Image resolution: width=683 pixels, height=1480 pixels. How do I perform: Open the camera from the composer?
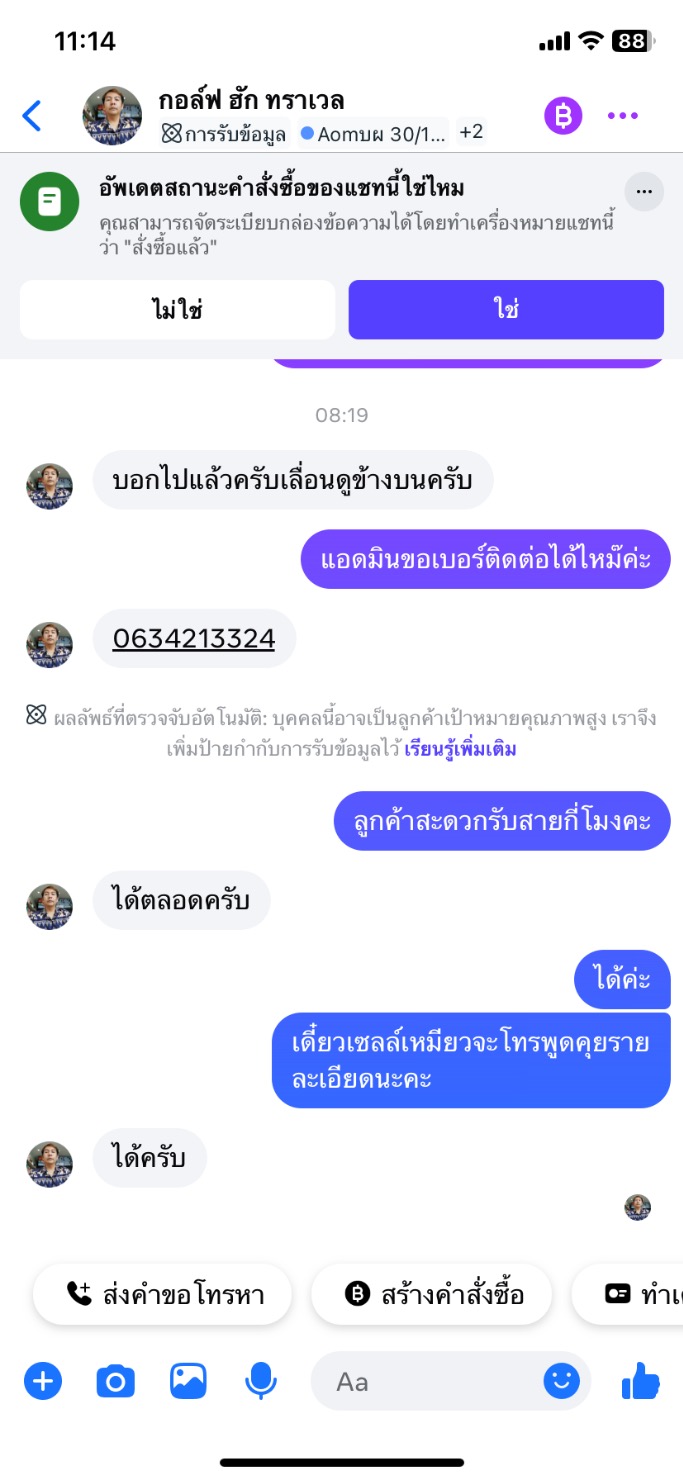click(x=115, y=1382)
